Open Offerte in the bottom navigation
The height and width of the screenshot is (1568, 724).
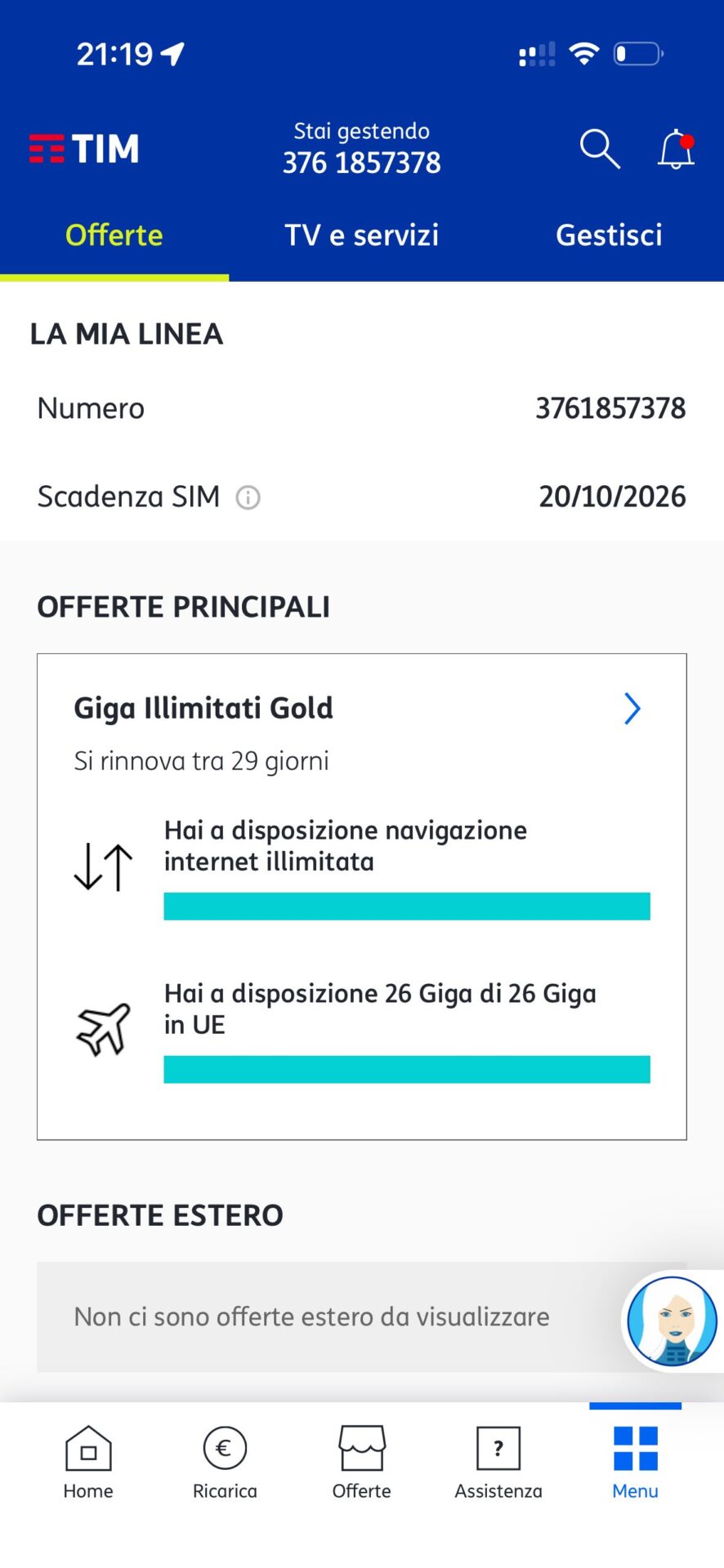pyautogui.click(x=361, y=1462)
